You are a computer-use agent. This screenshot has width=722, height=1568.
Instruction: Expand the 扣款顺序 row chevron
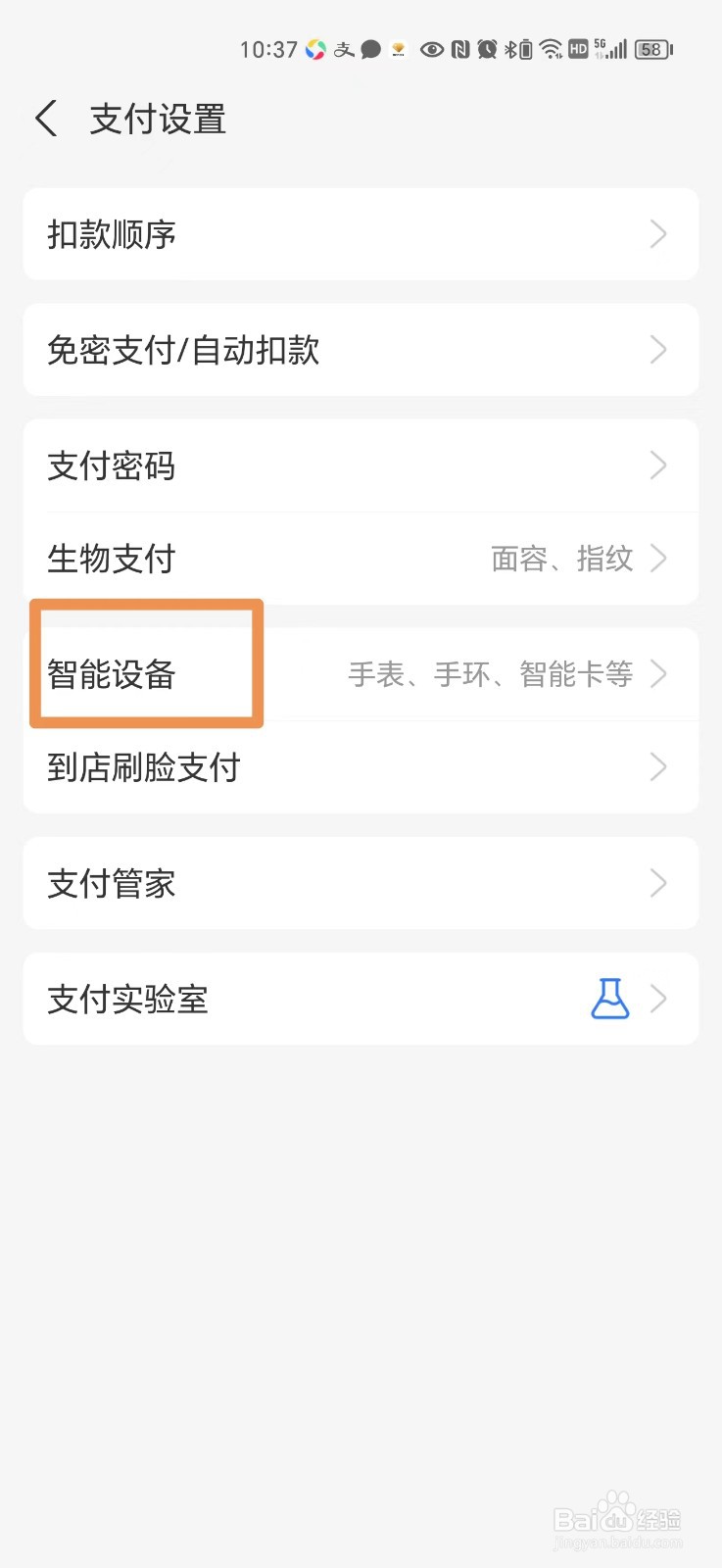point(658,234)
